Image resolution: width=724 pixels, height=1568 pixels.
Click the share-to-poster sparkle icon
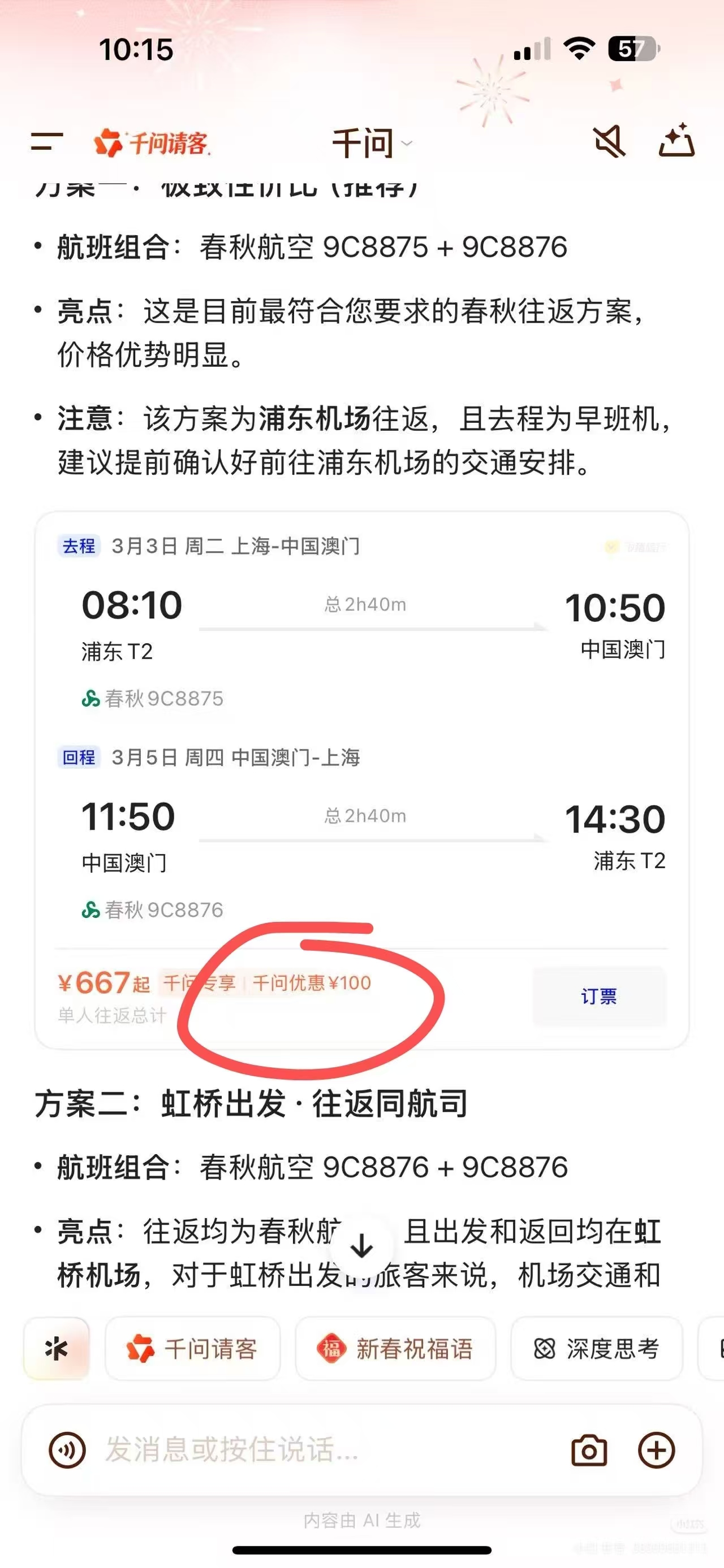click(678, 142)
